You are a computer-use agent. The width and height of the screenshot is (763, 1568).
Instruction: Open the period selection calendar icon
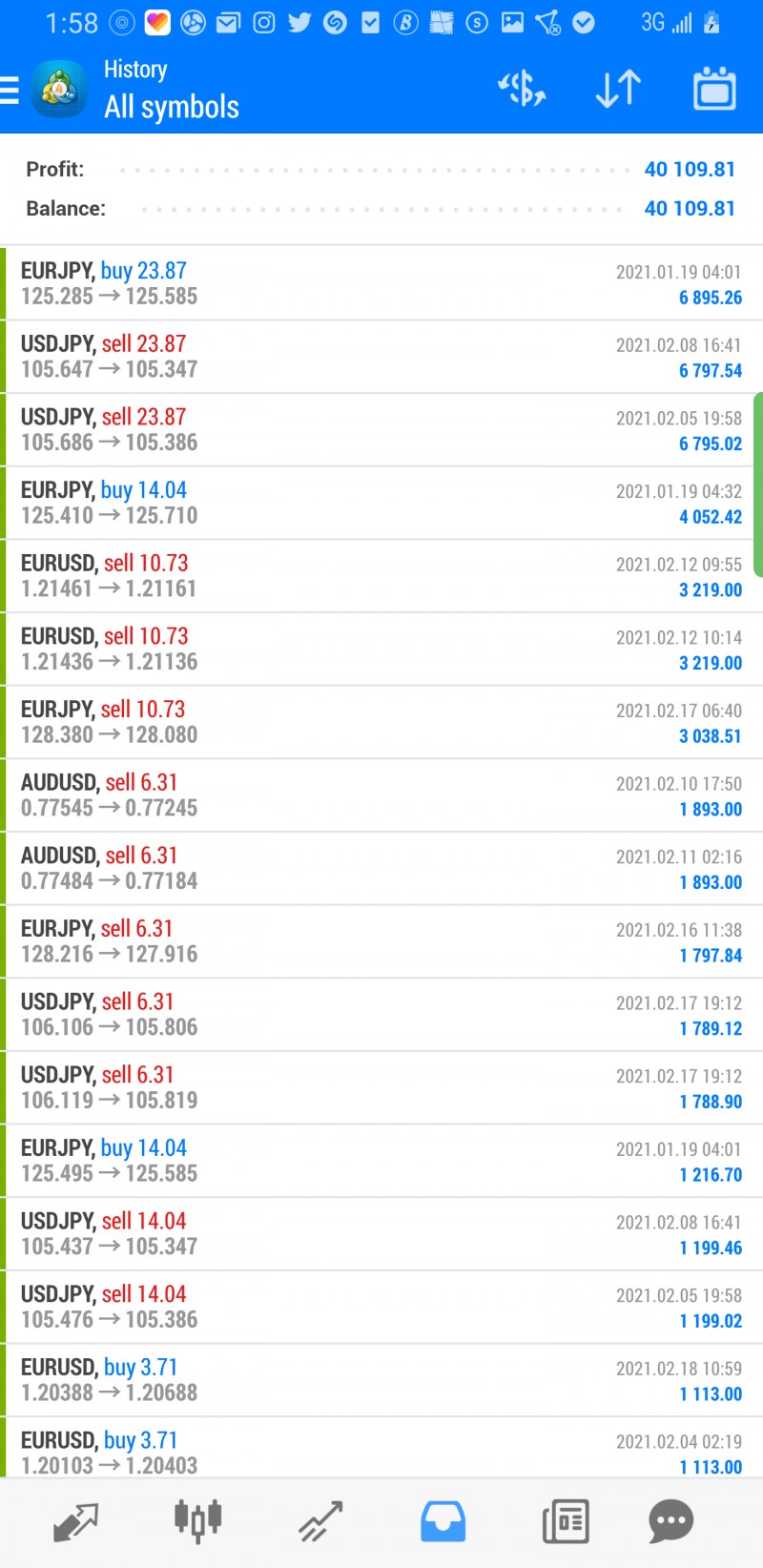pos(713,88)
